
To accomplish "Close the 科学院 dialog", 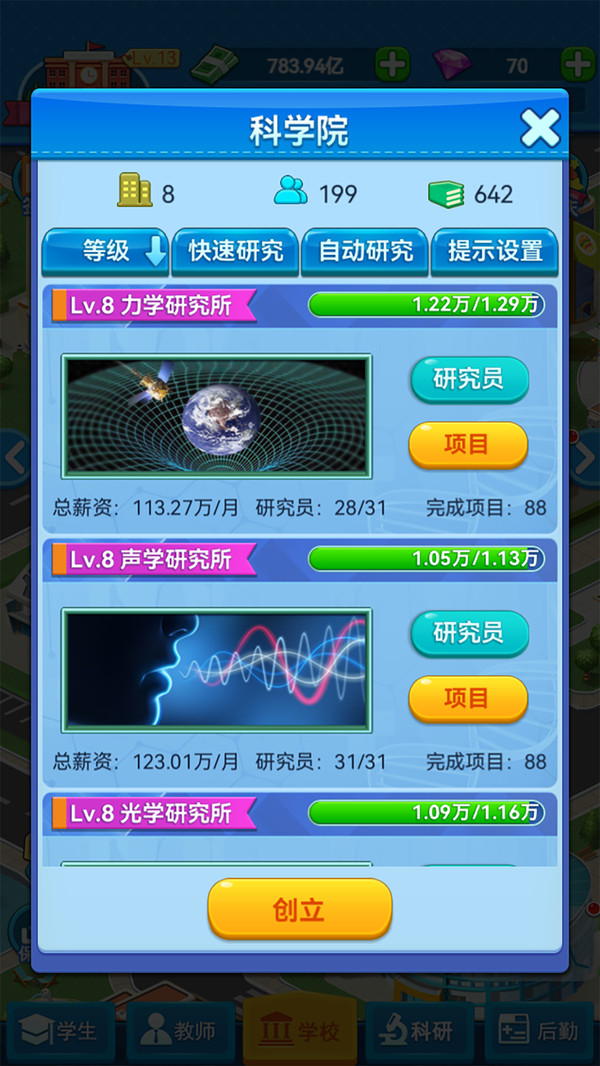I will (540, 128).
